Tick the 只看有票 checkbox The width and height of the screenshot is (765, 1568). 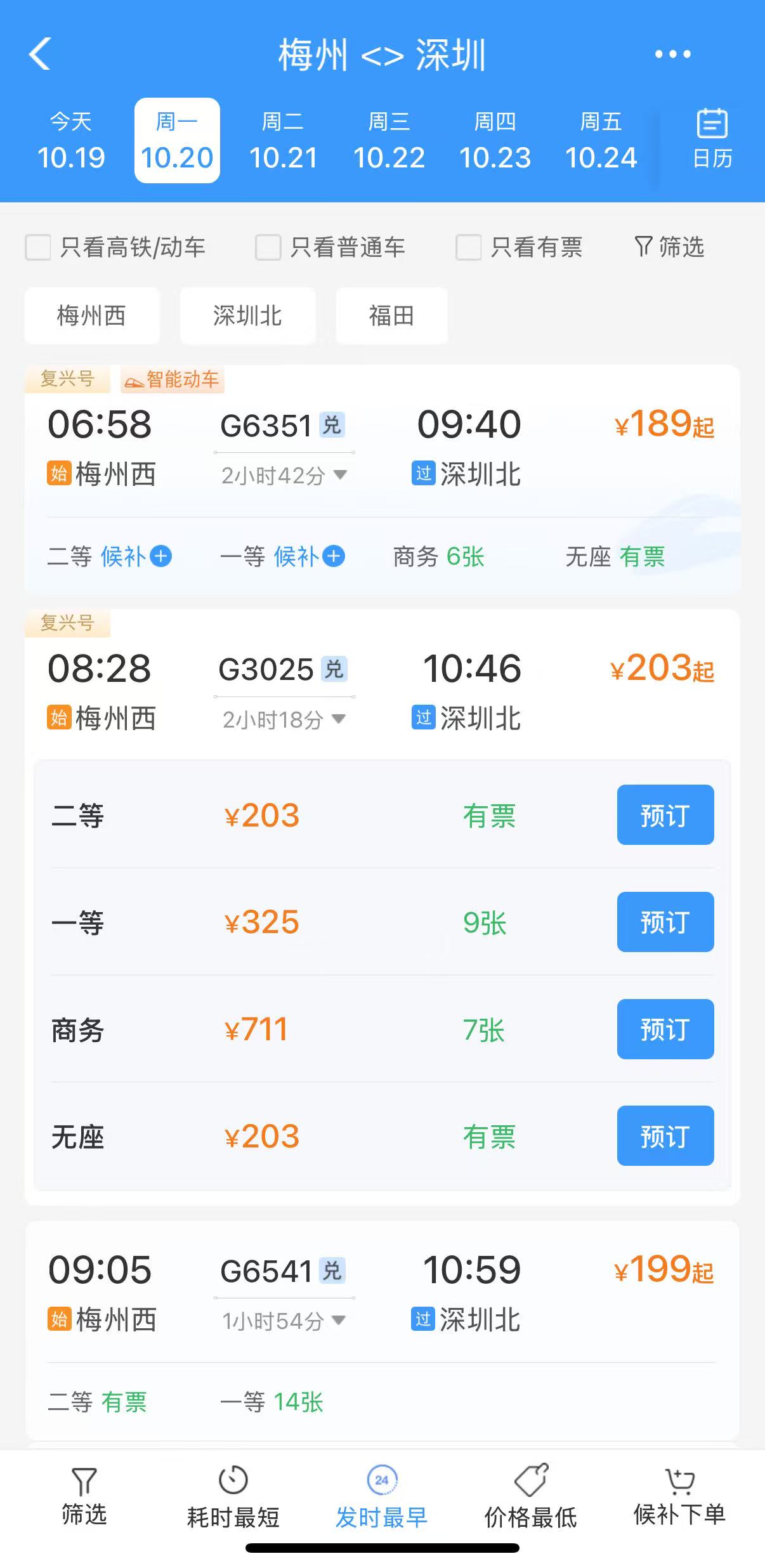tap(469, 247)
